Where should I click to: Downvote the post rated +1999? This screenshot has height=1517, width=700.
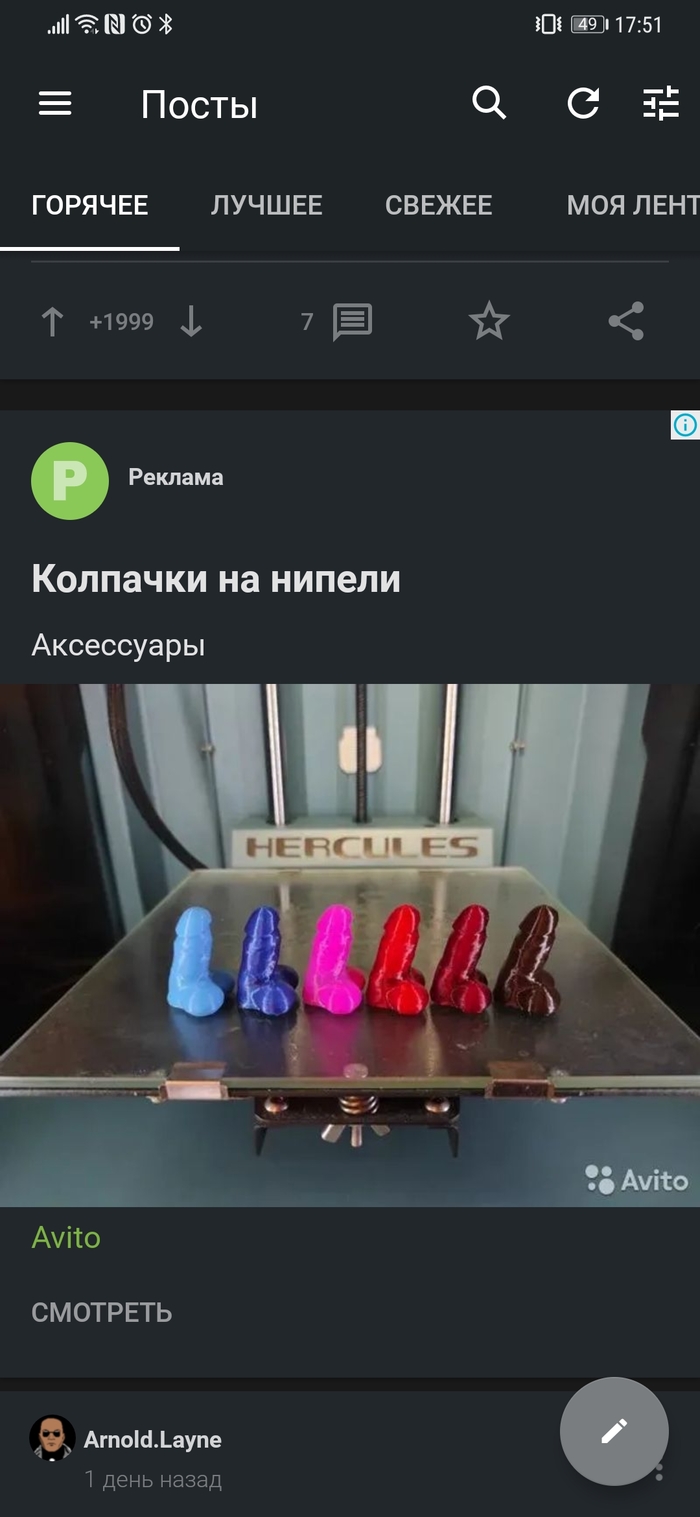click(x=191, y=322)
